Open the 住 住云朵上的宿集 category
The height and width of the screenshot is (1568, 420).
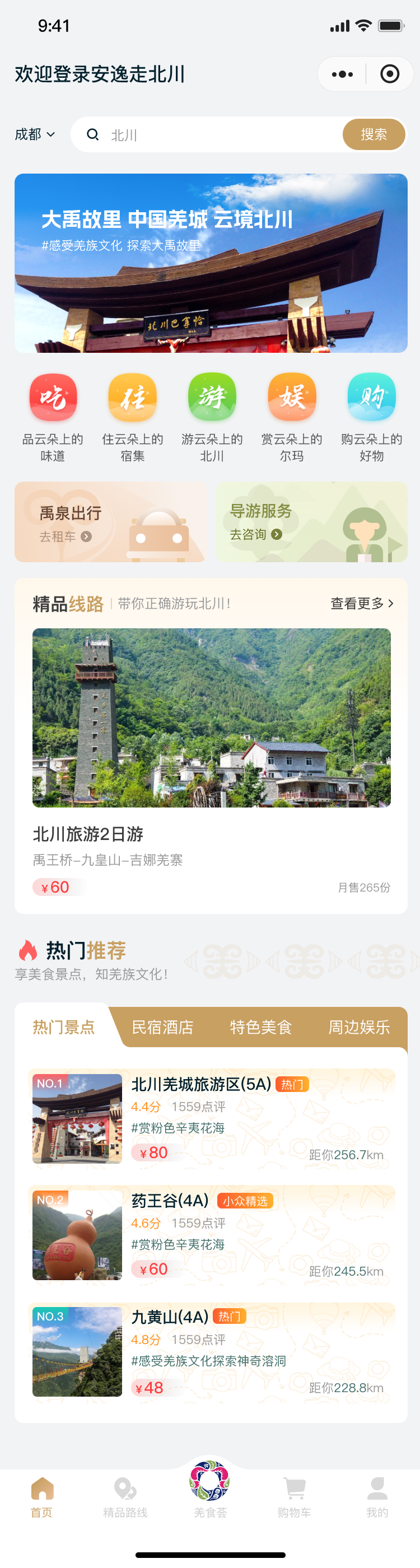pyautogui.click(x=133, y=416)
